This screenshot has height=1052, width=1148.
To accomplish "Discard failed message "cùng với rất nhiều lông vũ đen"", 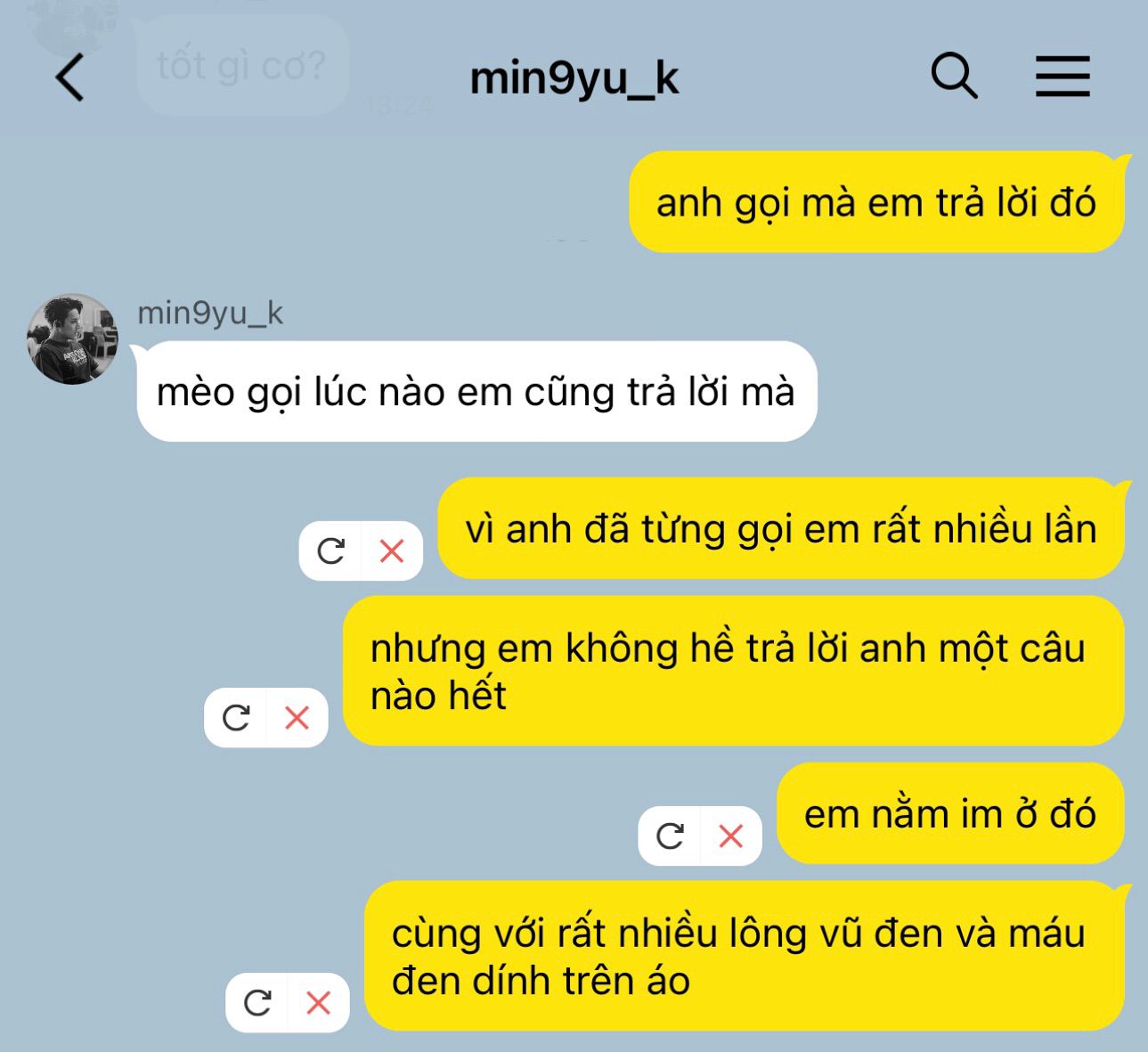I will coord(318,1003).
